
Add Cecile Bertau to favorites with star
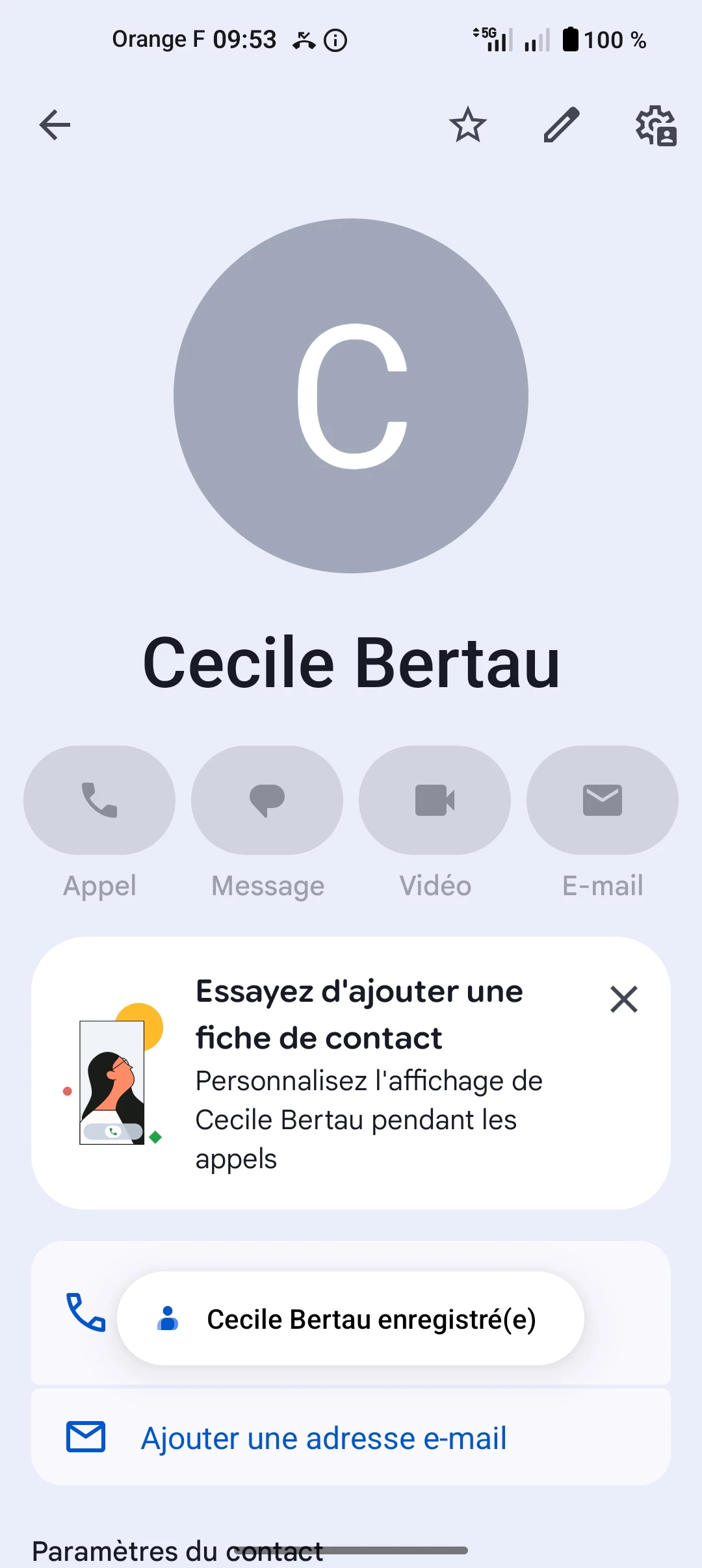pyautogui.click(x=467, y=125)
